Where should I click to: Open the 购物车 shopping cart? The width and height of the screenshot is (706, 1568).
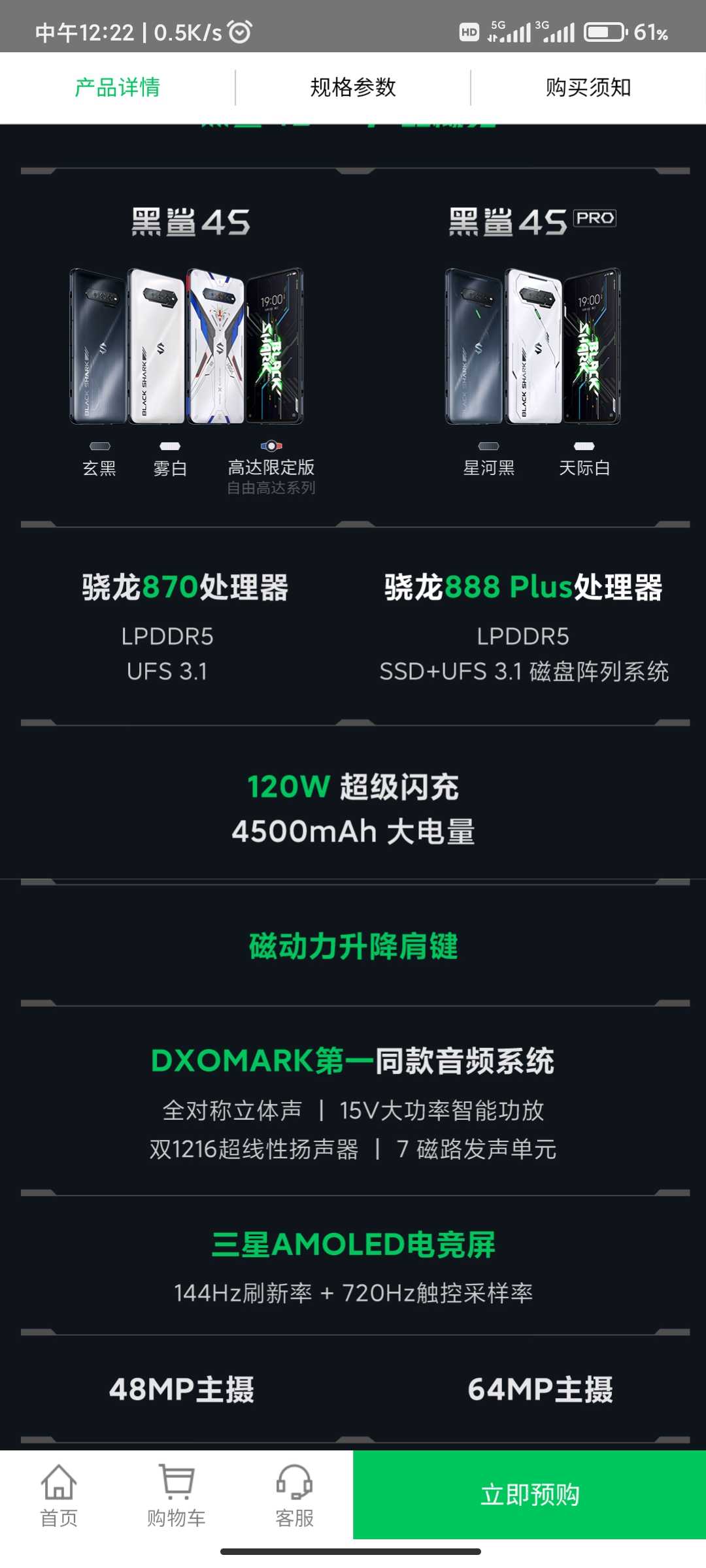176,1495
